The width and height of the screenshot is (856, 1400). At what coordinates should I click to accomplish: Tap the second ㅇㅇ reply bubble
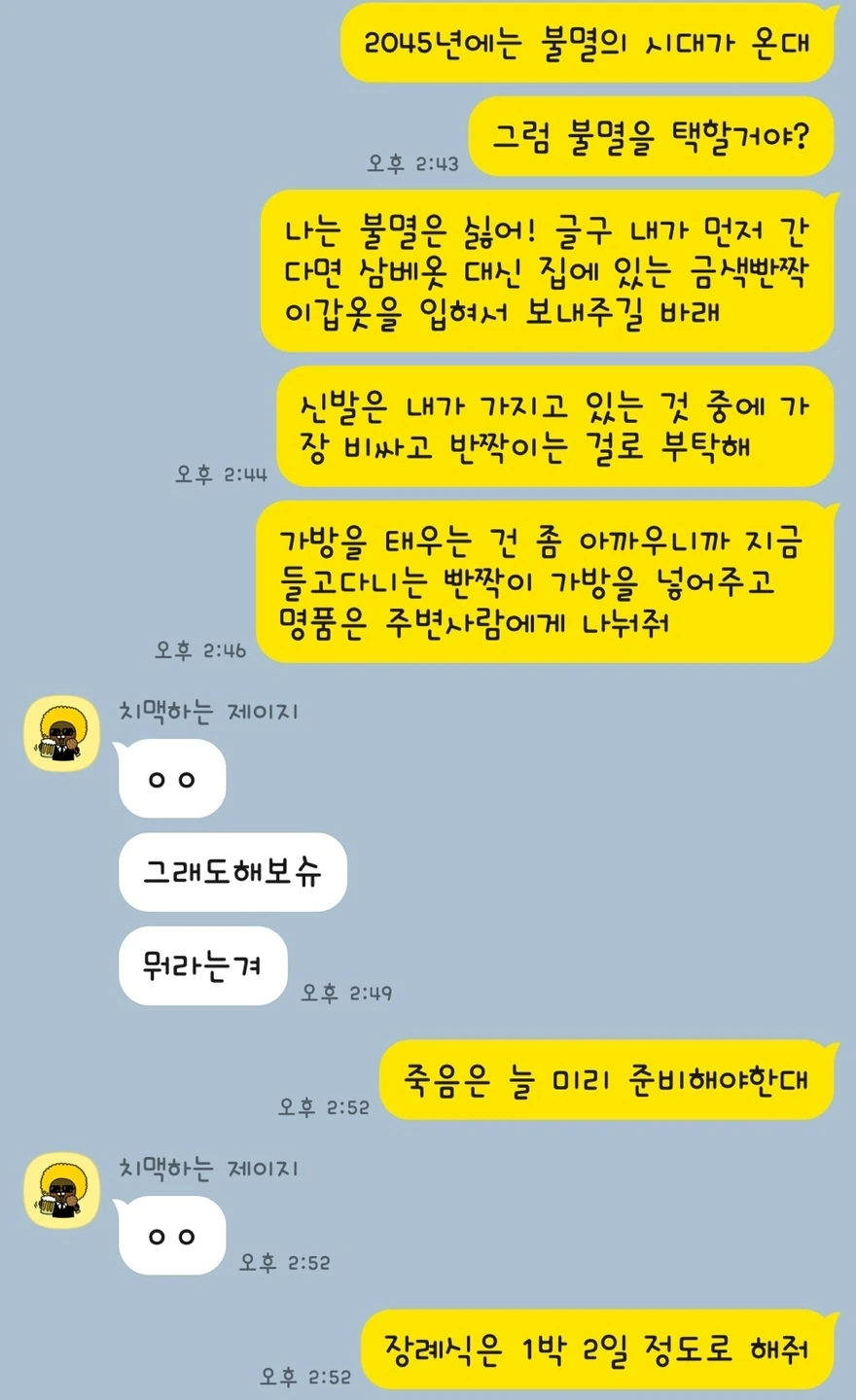tap(170, 1237)
